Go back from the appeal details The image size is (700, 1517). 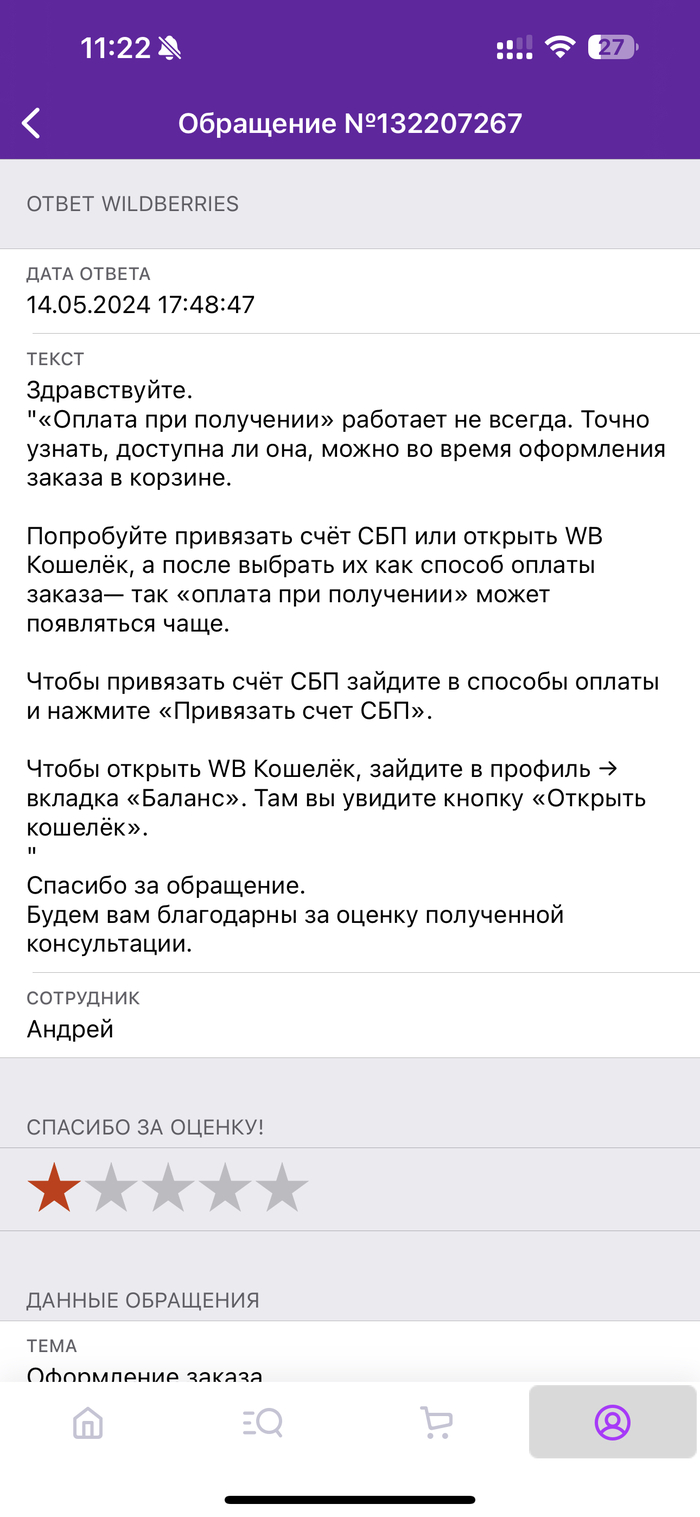32,123
